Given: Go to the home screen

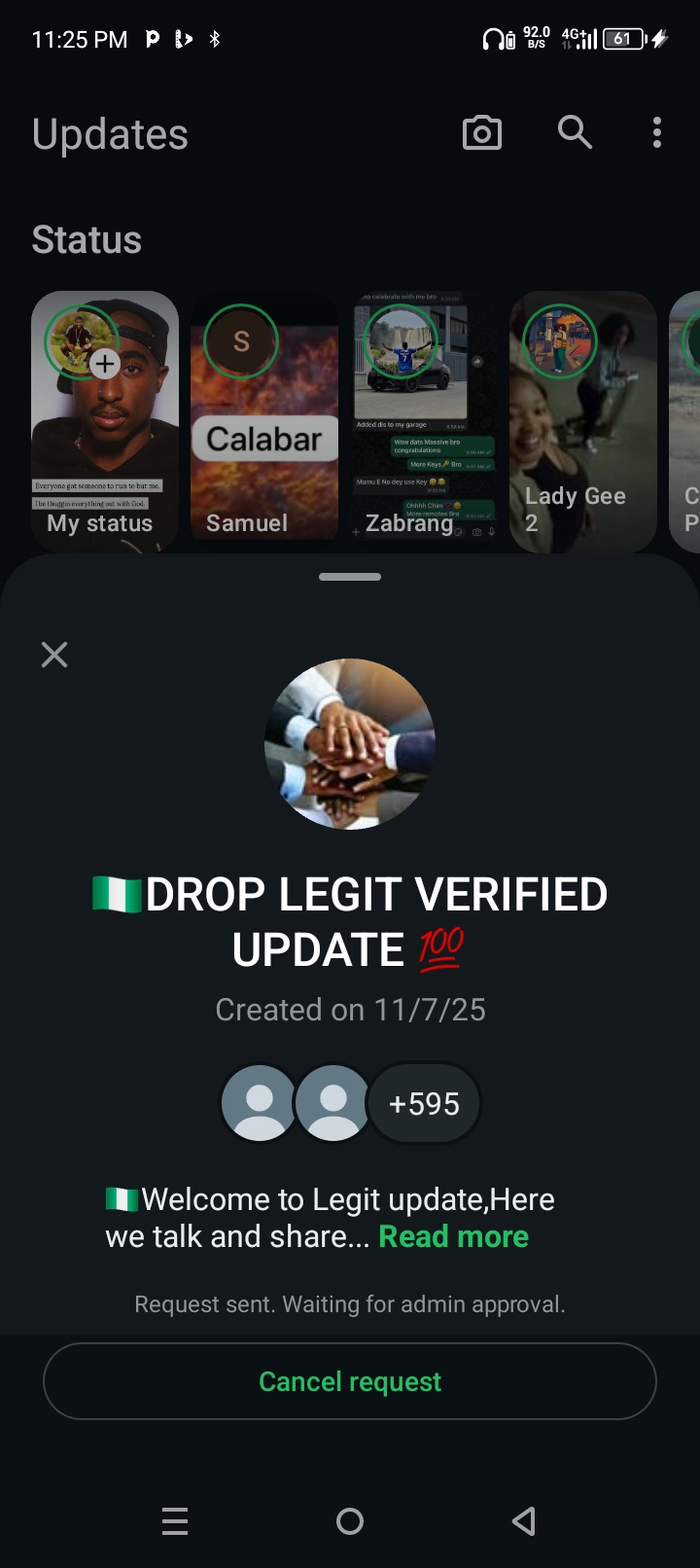Looking at the screenshot, I should (x=350, y=1521).
